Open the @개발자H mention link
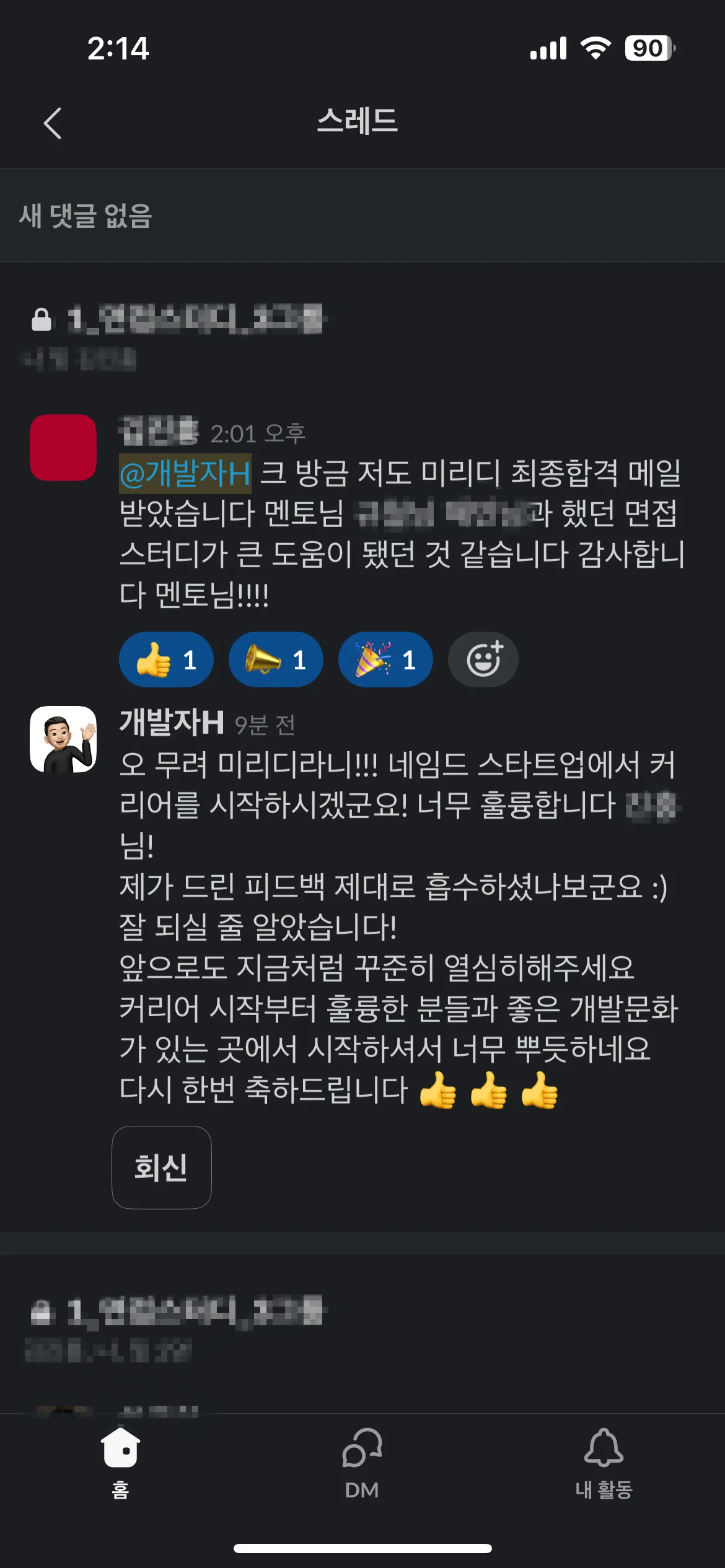Image resolution: width=725 pixels, height=1568 pixels. point(185,474)
